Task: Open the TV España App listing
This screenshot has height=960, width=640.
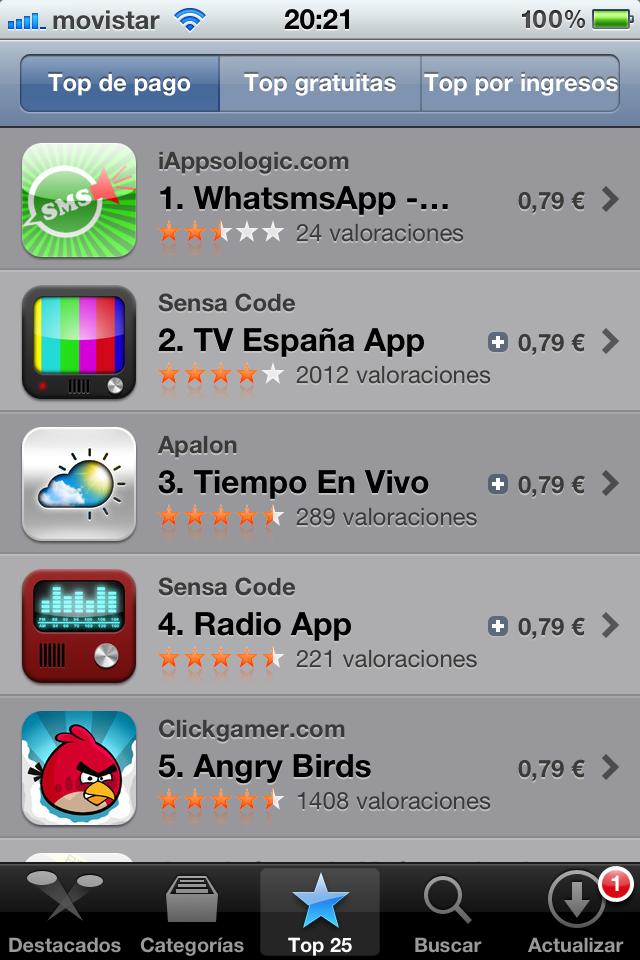Action: [320, 342]
